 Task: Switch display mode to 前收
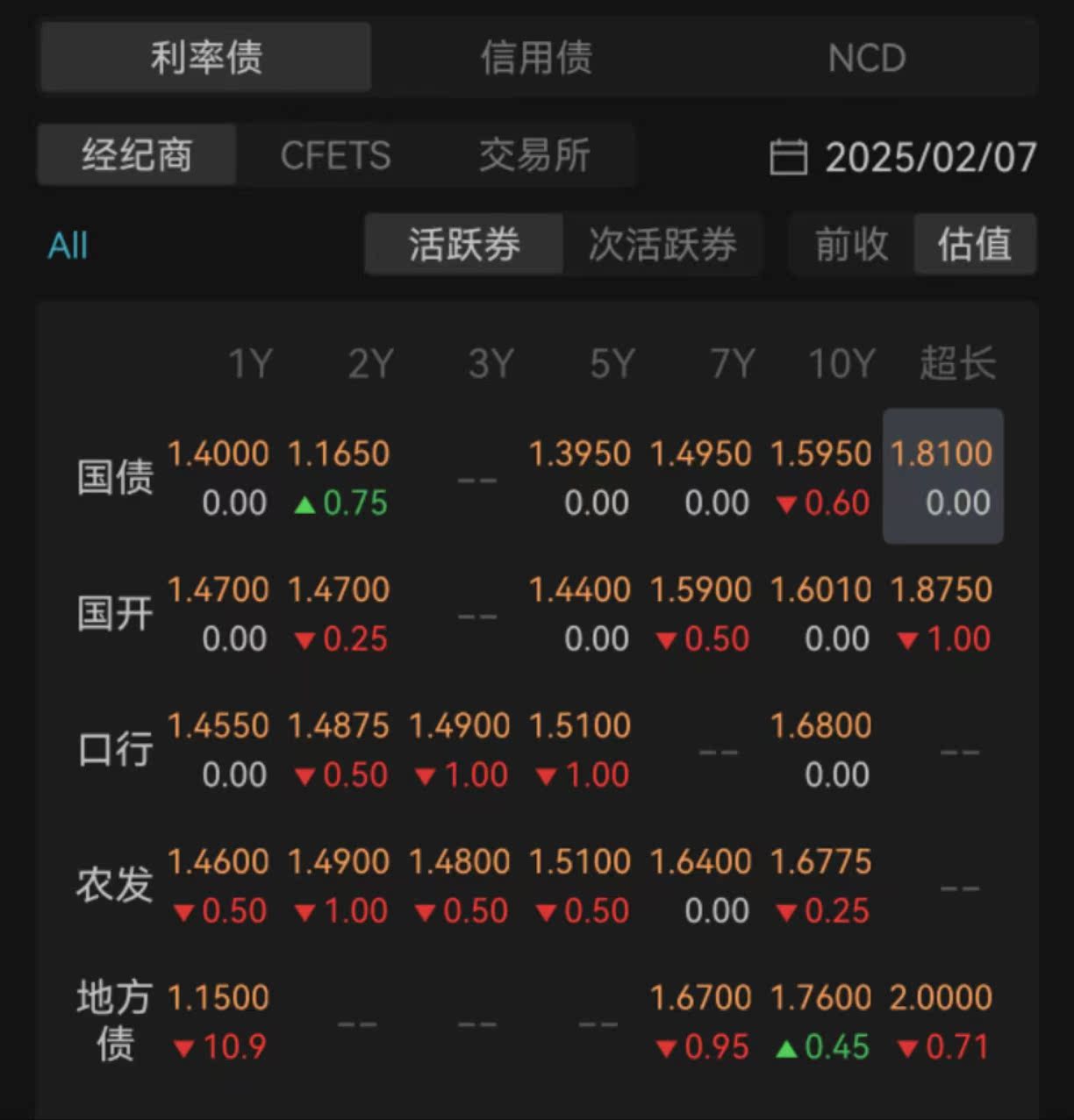click(x=848, y=246)
